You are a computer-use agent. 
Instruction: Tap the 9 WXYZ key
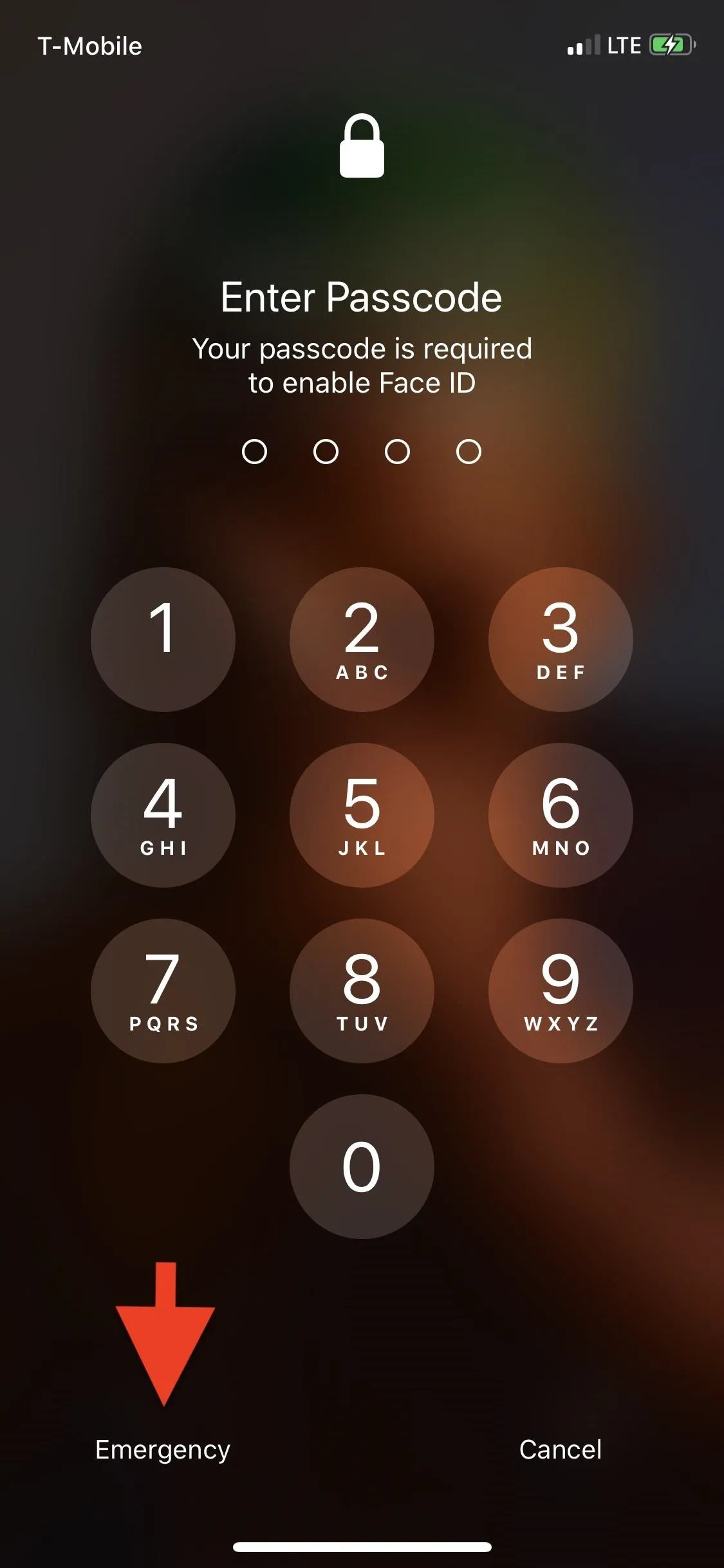coord(561,991)
